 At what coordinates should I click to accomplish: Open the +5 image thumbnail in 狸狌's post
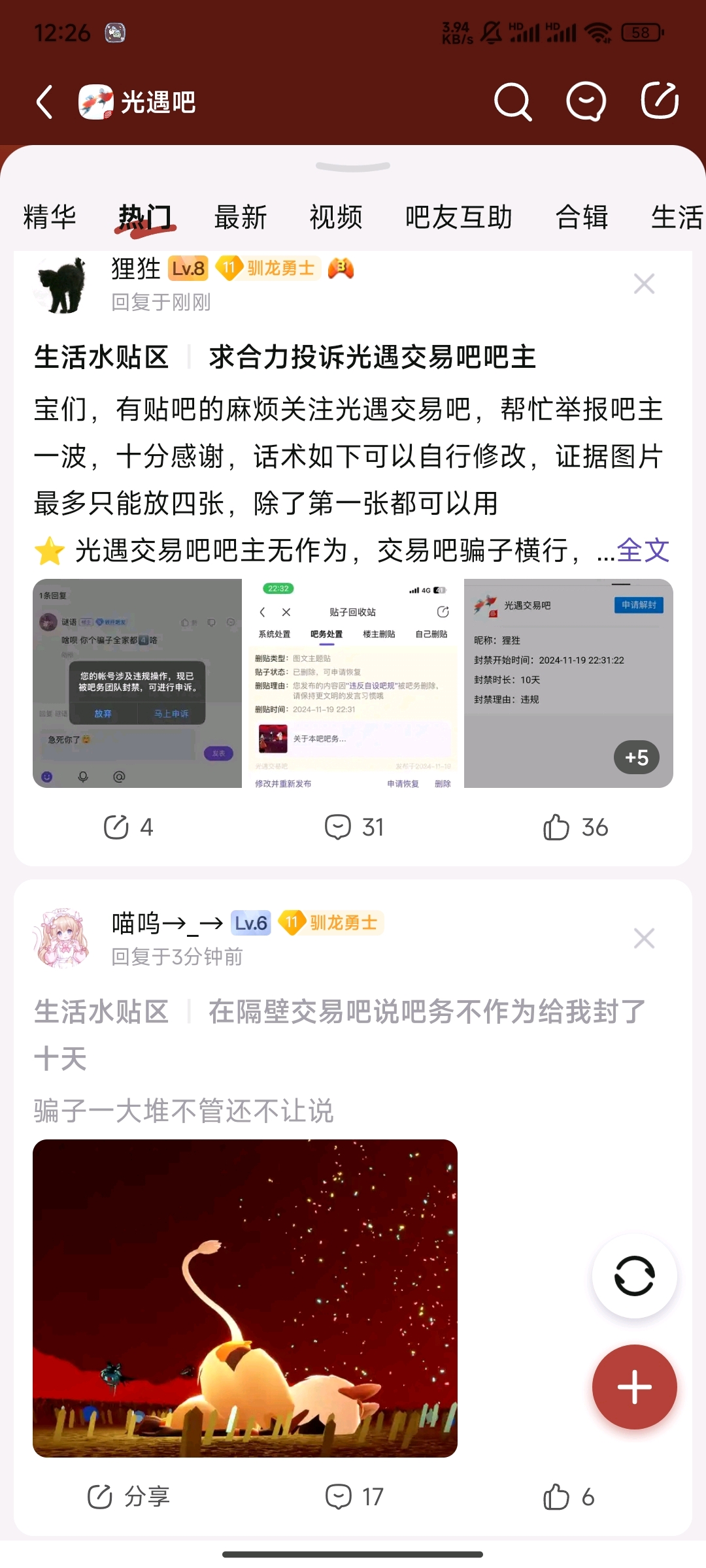point(569,683)
